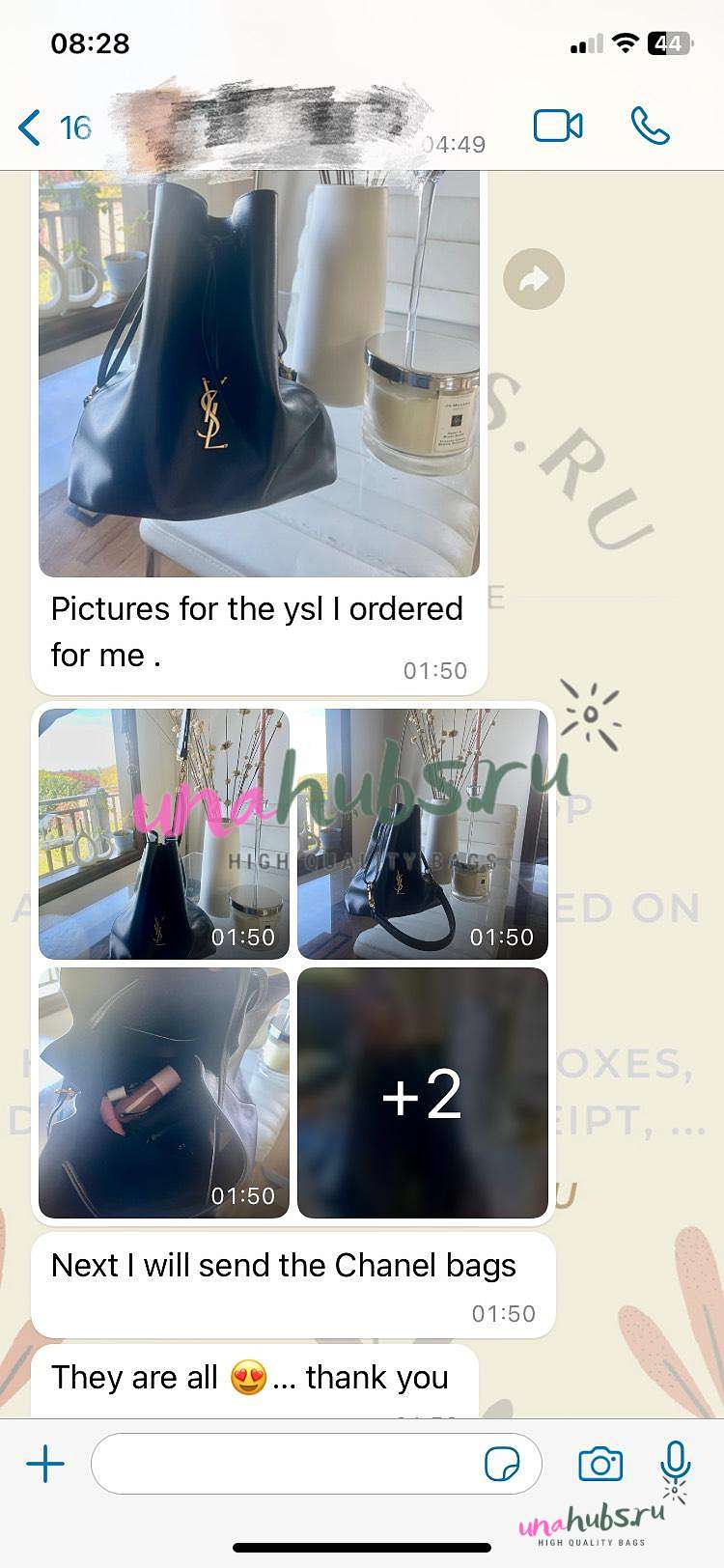Start a video call
724x1568 pixels.
coord(558,126)
